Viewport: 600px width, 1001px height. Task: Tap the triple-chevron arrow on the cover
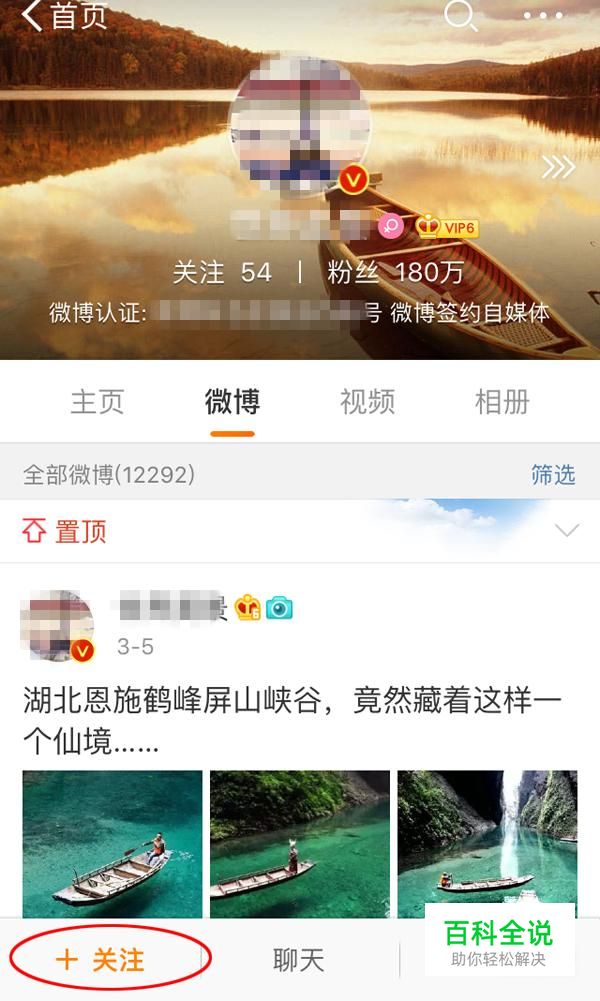click(x=559, y=167)
